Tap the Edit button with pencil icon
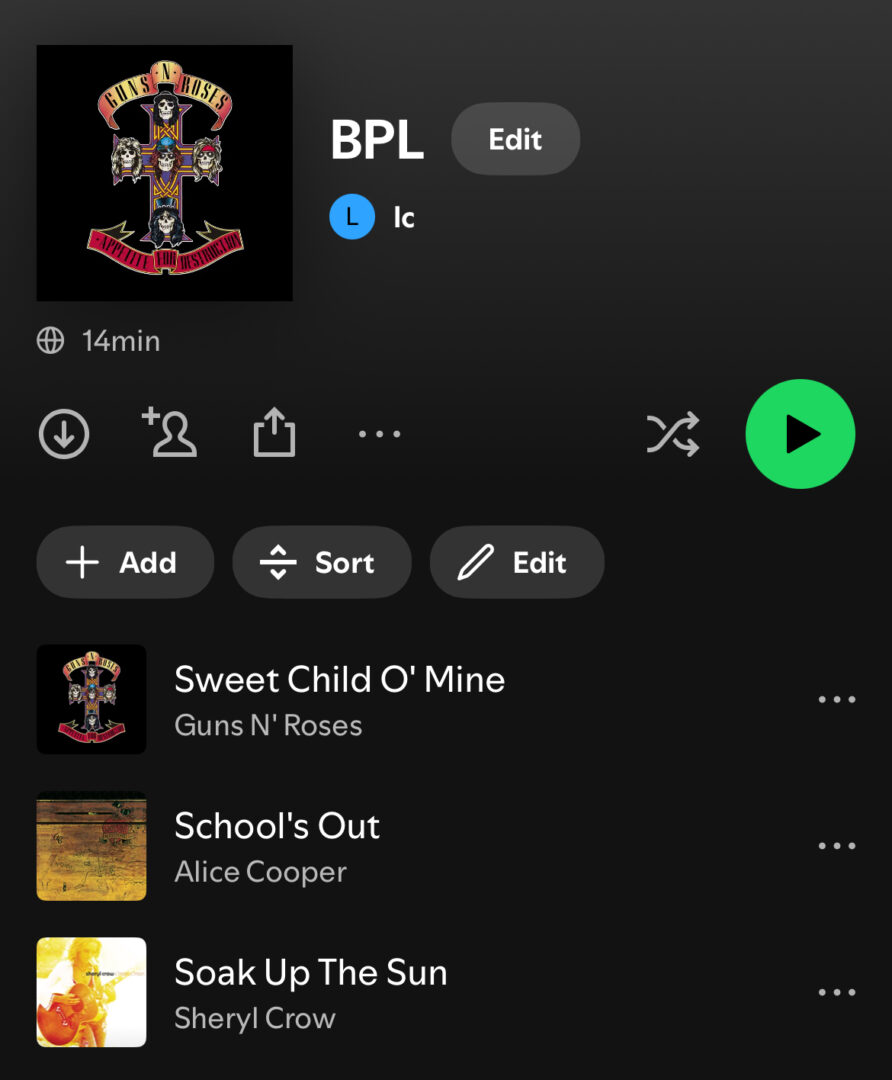The image size is (892, 1080). [516, 563]
